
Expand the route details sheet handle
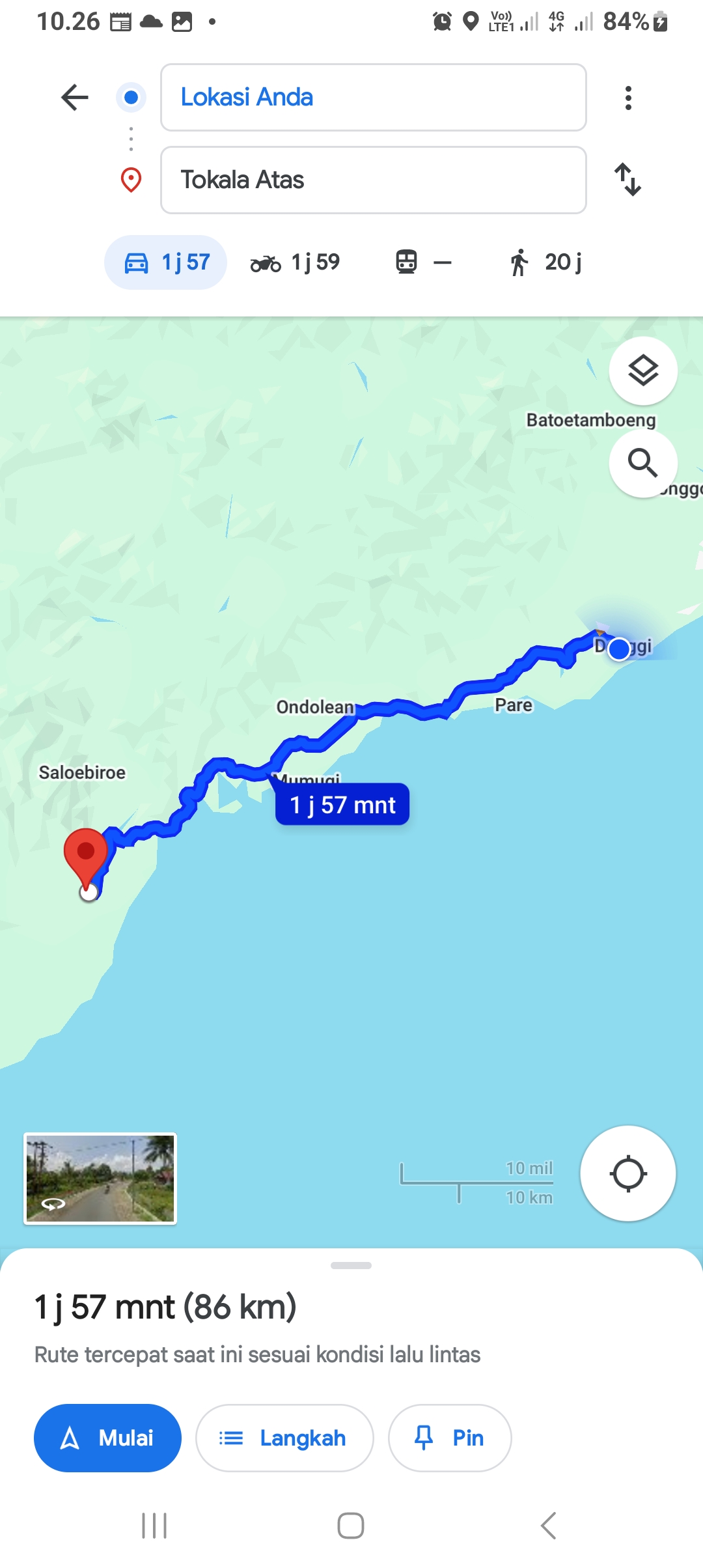pos(351,1265)
